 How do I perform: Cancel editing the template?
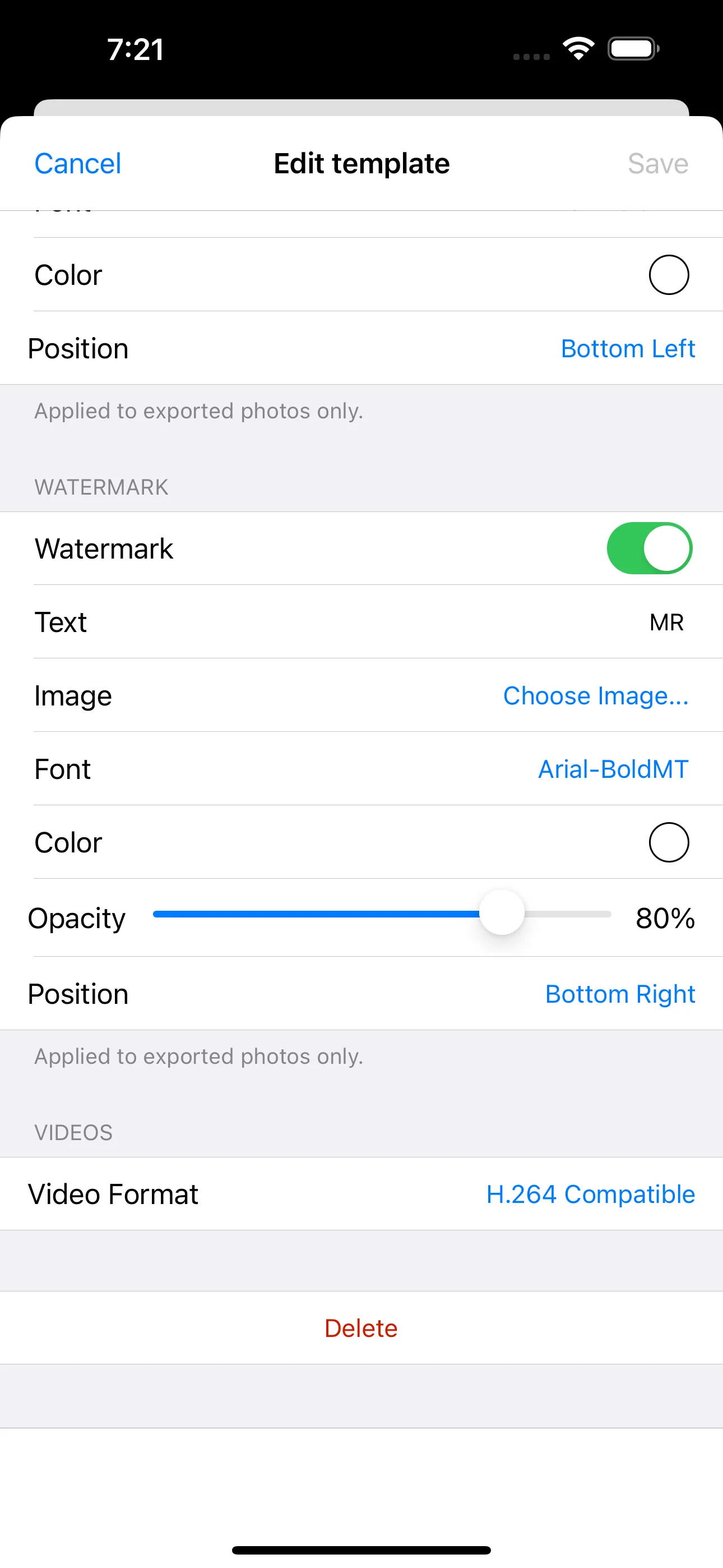click(x=77, y=163)
